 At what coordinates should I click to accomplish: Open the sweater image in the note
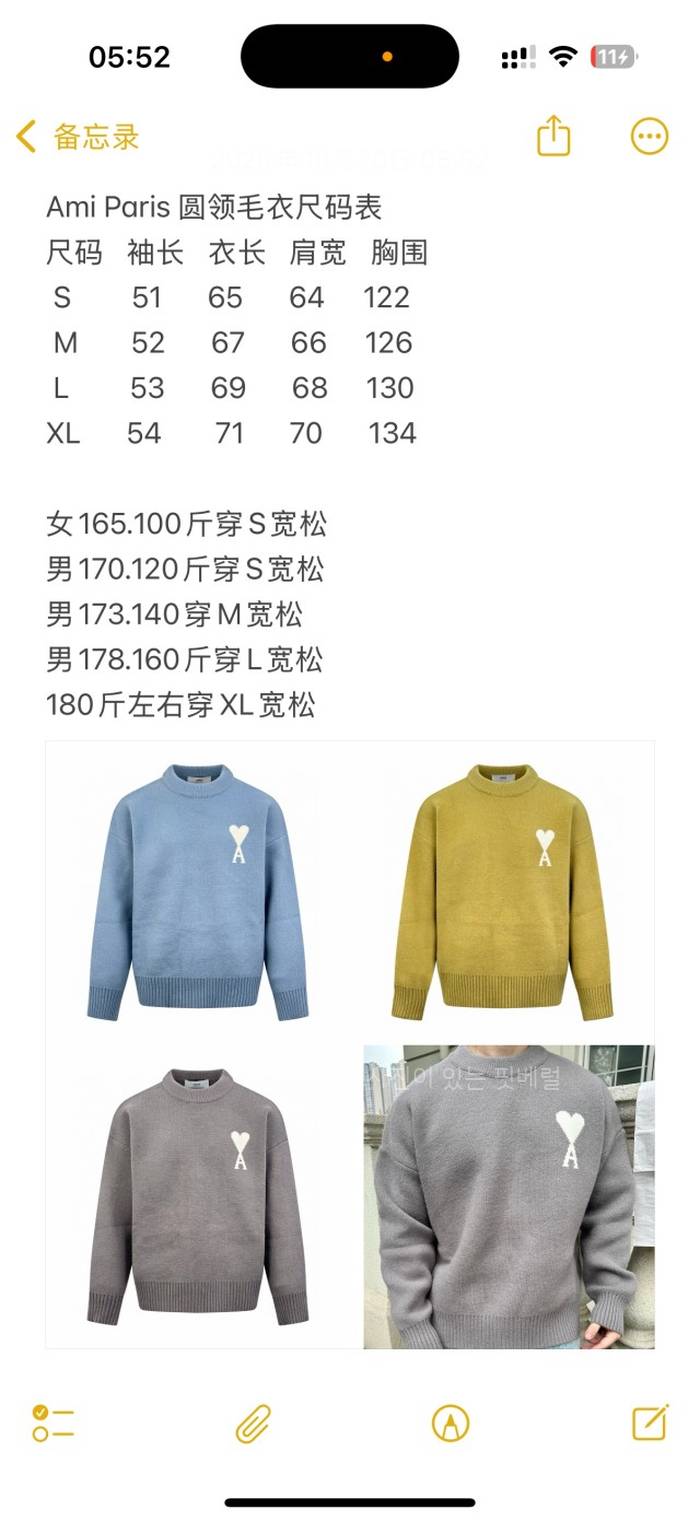350,1045
